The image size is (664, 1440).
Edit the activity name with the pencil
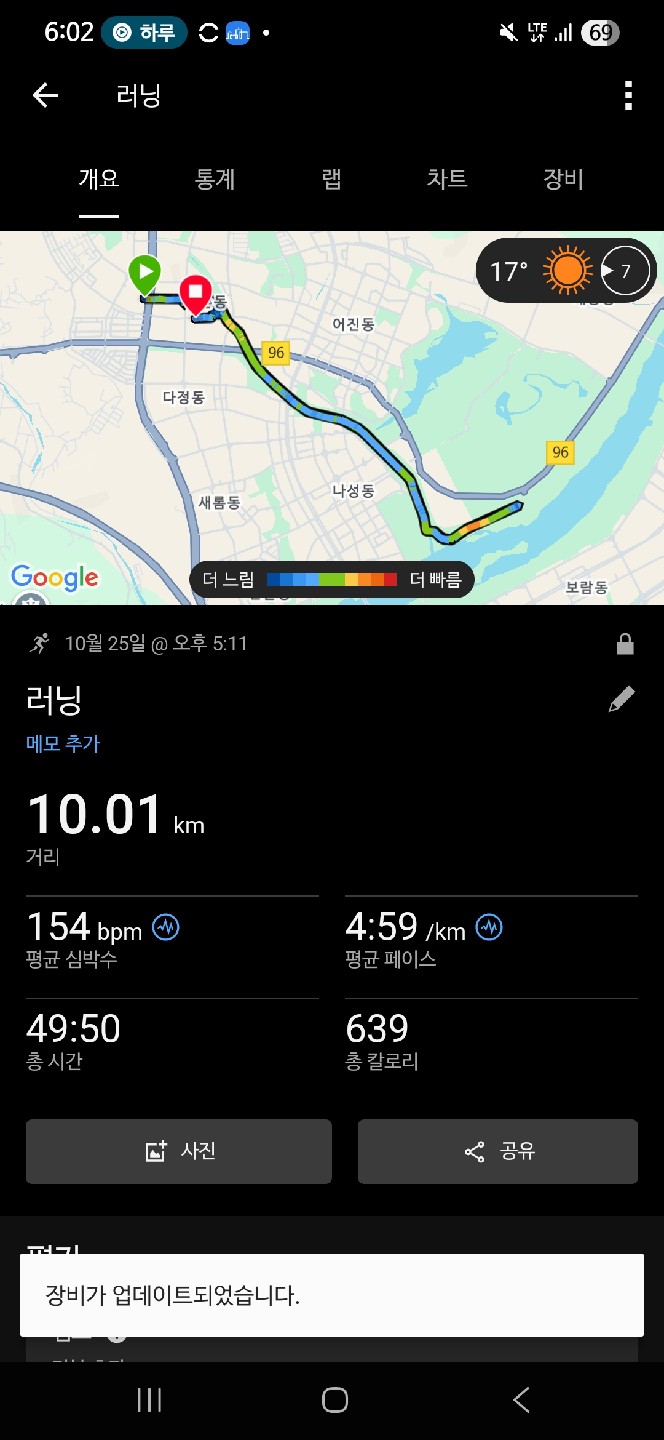click(x=621, y=699)
